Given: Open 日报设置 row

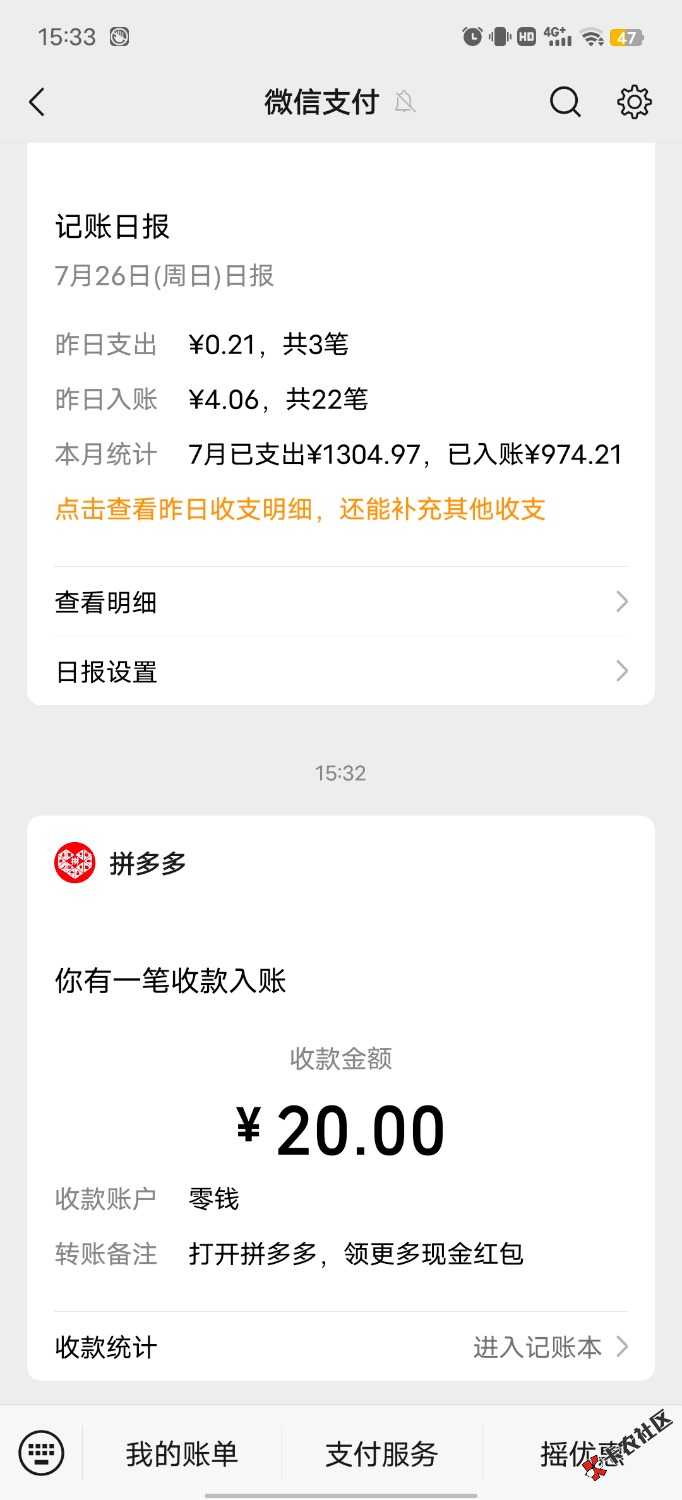Looking at the screenshot, I should pos(341,671).
